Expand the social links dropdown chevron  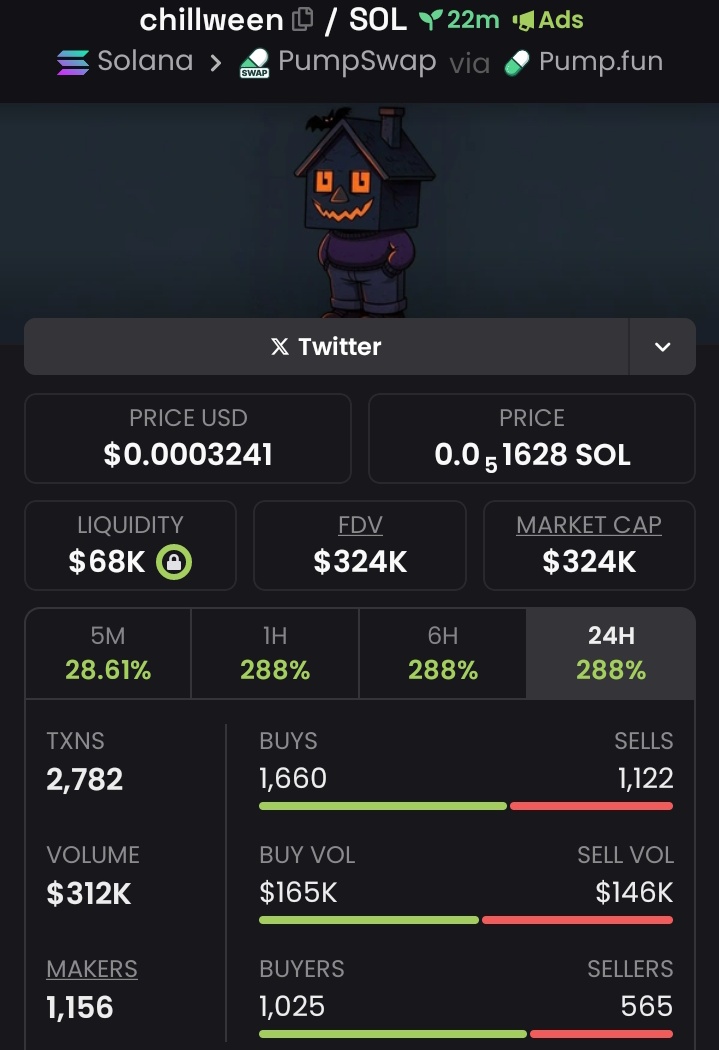(662, 347)
